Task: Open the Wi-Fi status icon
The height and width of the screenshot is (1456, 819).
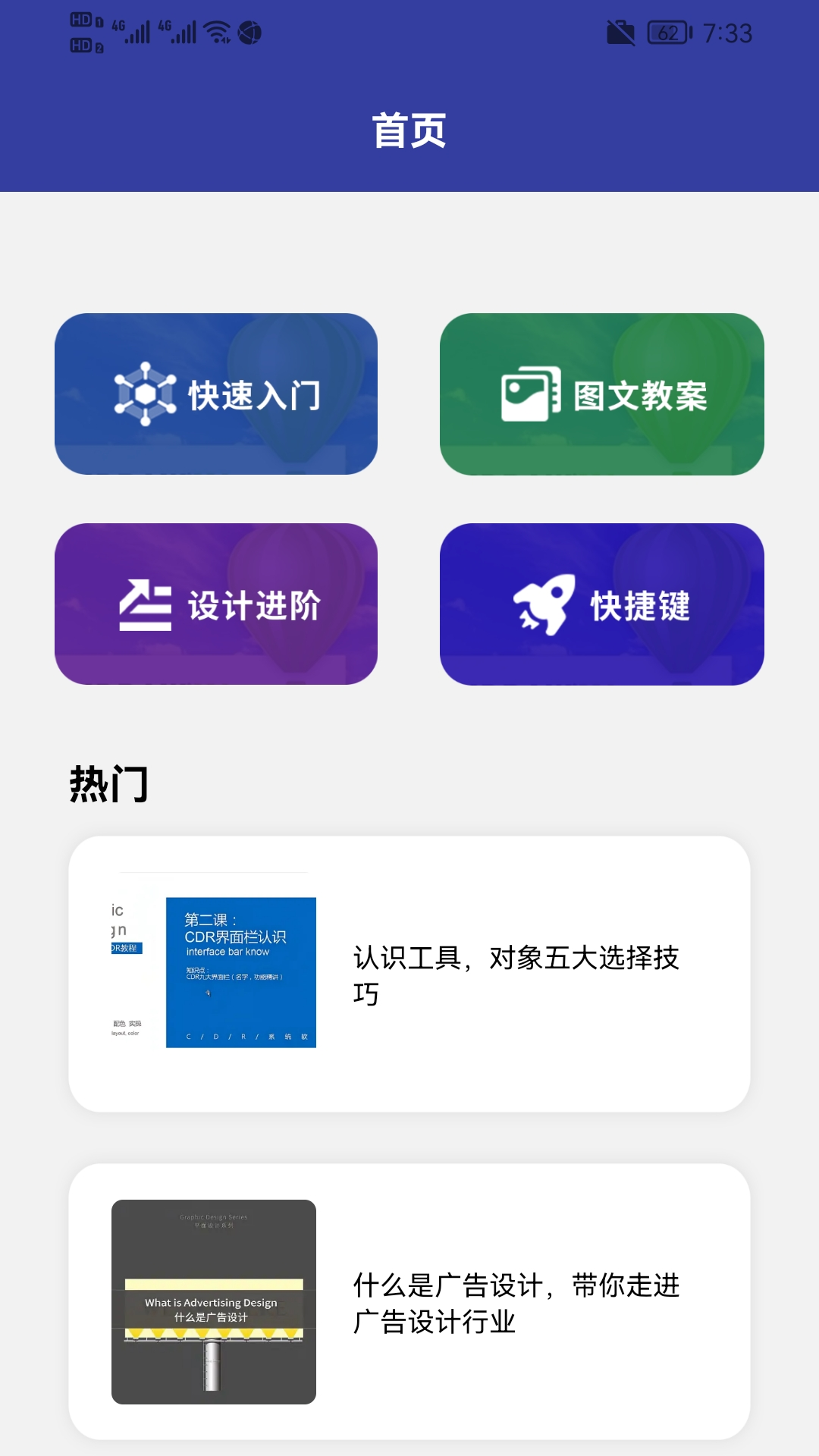Action: pos(218,29)
